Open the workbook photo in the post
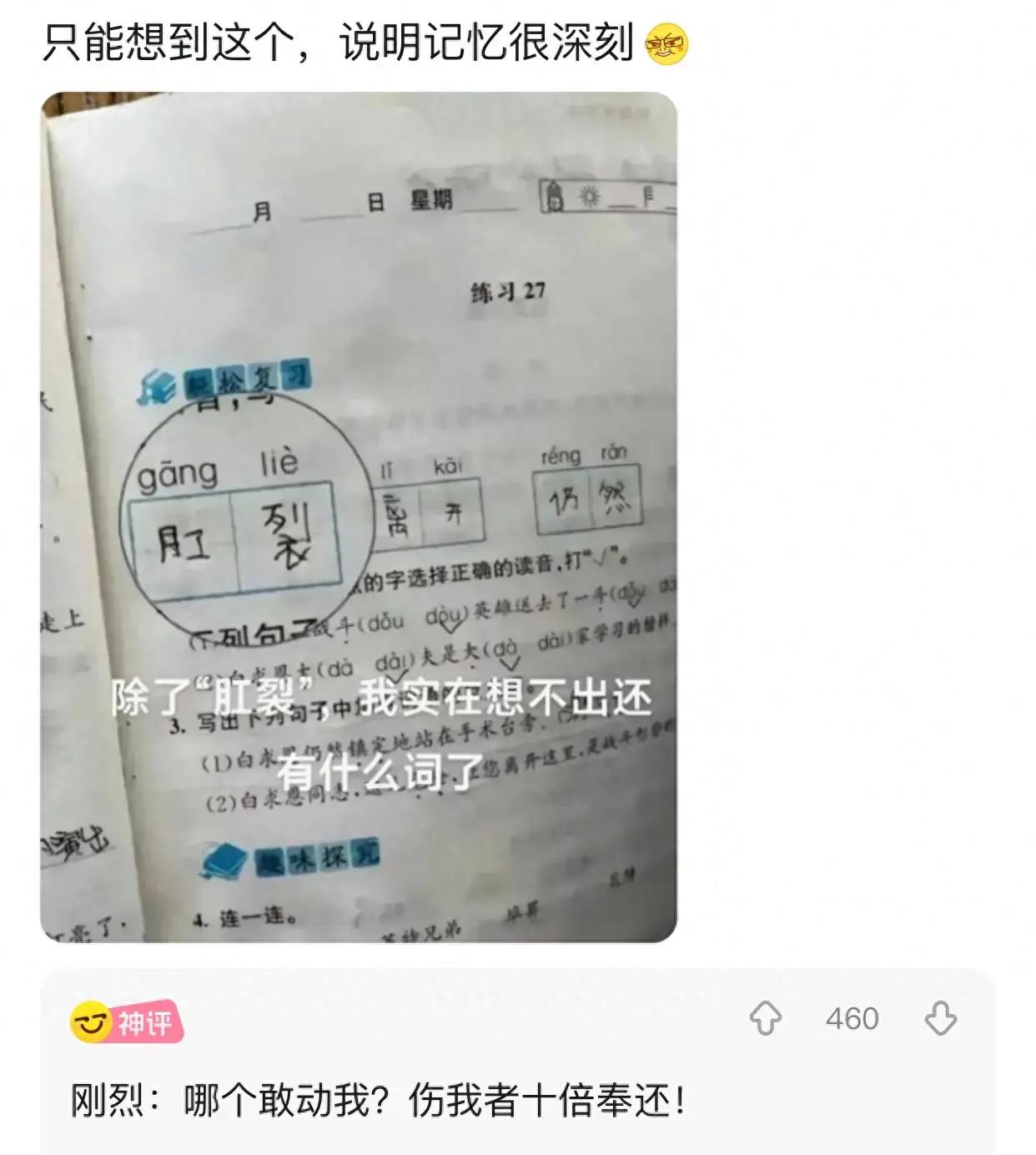Screen dimensions: 1036x1155 (x=359, y=517)
